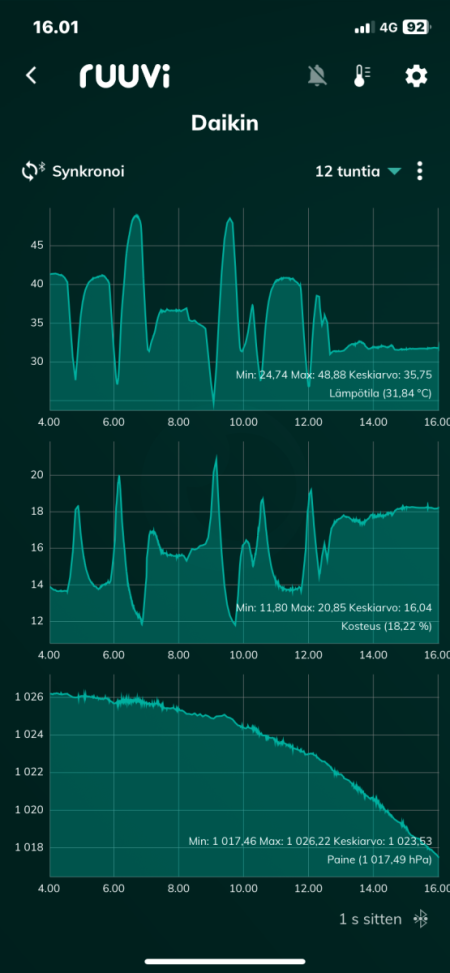Open the muted alerts bell
The height and width of the screenshot is (973, 450).
317,76
